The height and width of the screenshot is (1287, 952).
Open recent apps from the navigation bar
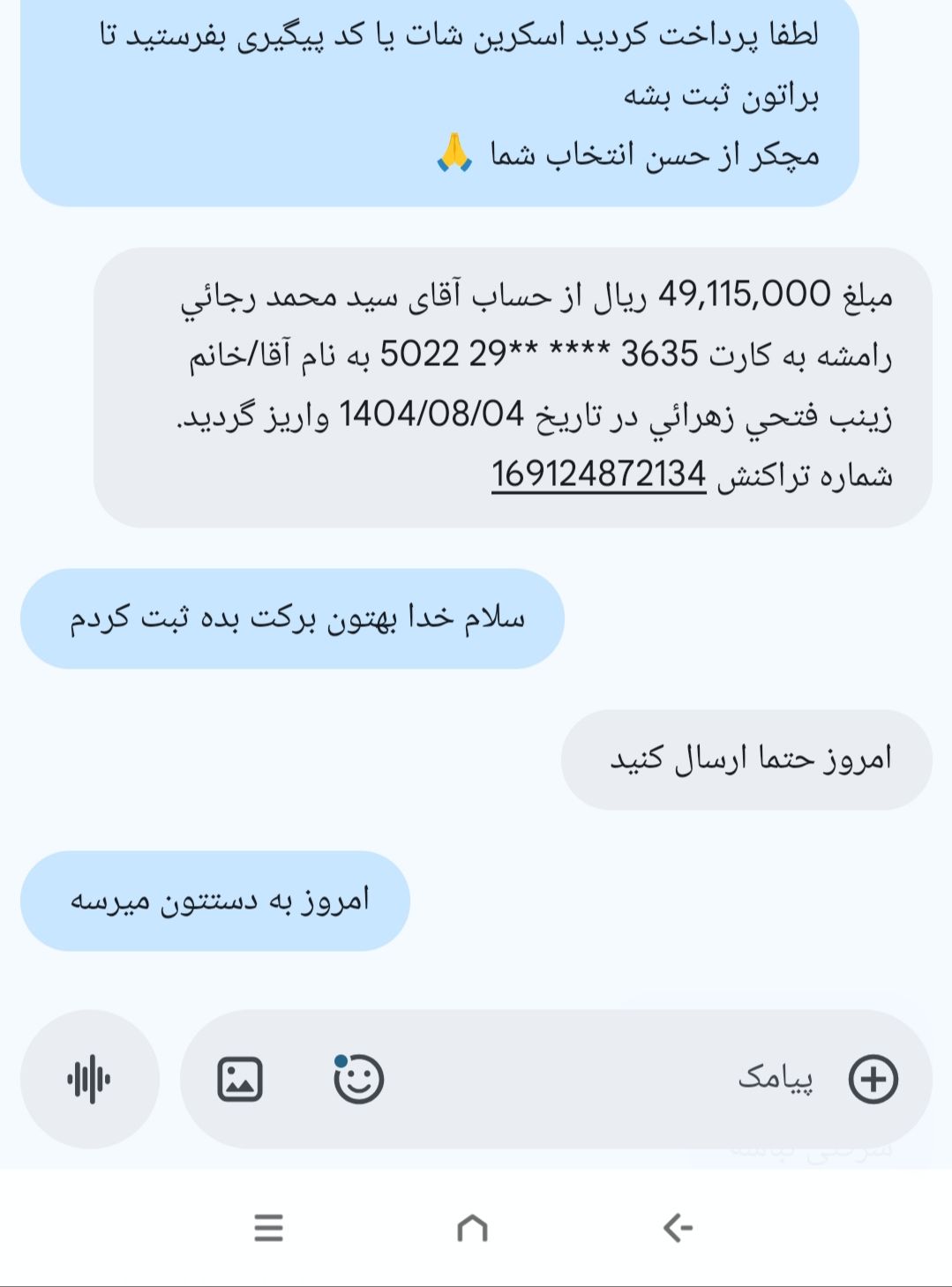tap(268, 1227)
